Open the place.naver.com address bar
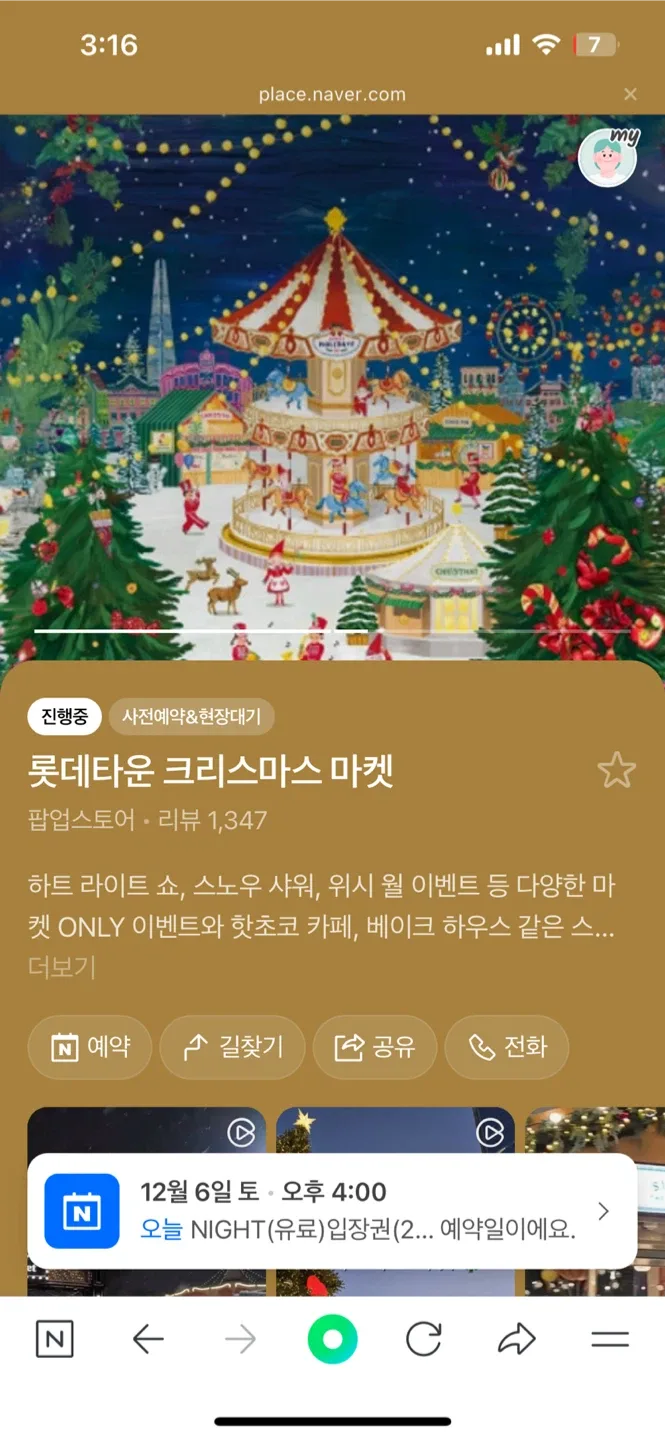Image resolution: width=665 pixels, height=1440 pixels. [x=332, y=95]
